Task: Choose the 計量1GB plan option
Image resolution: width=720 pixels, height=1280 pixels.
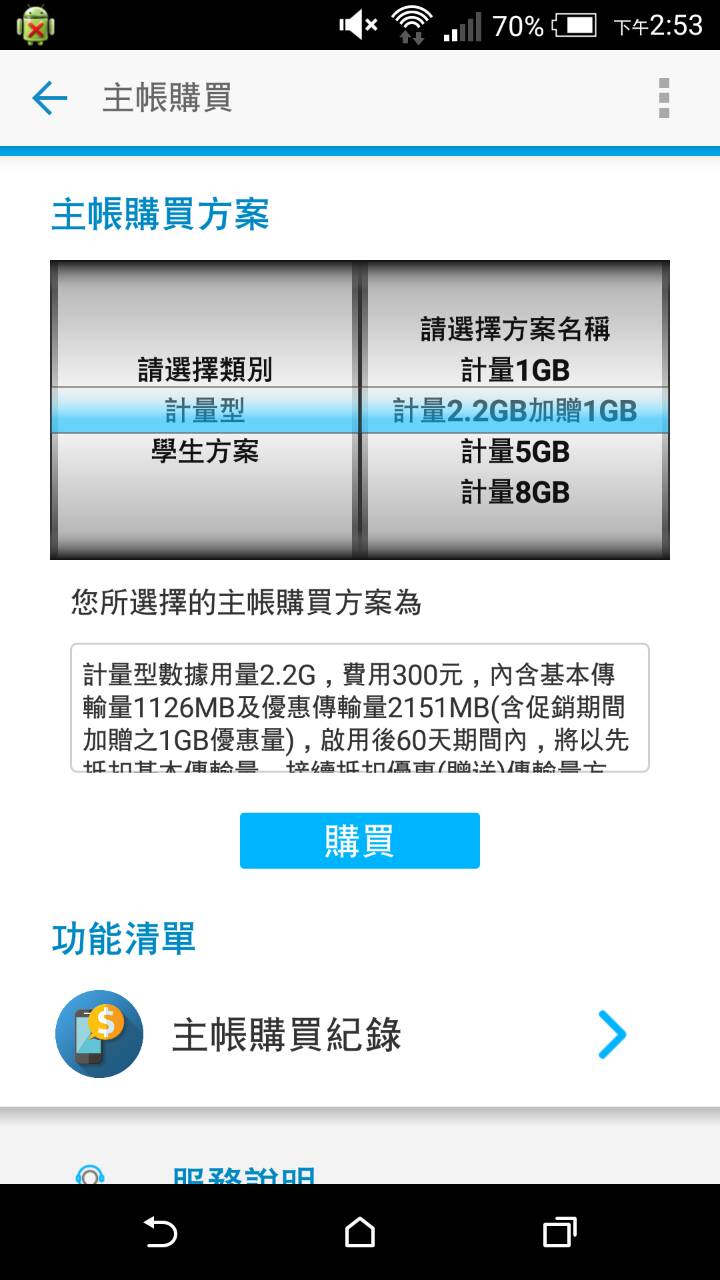Action: click(x=515, y=371)
